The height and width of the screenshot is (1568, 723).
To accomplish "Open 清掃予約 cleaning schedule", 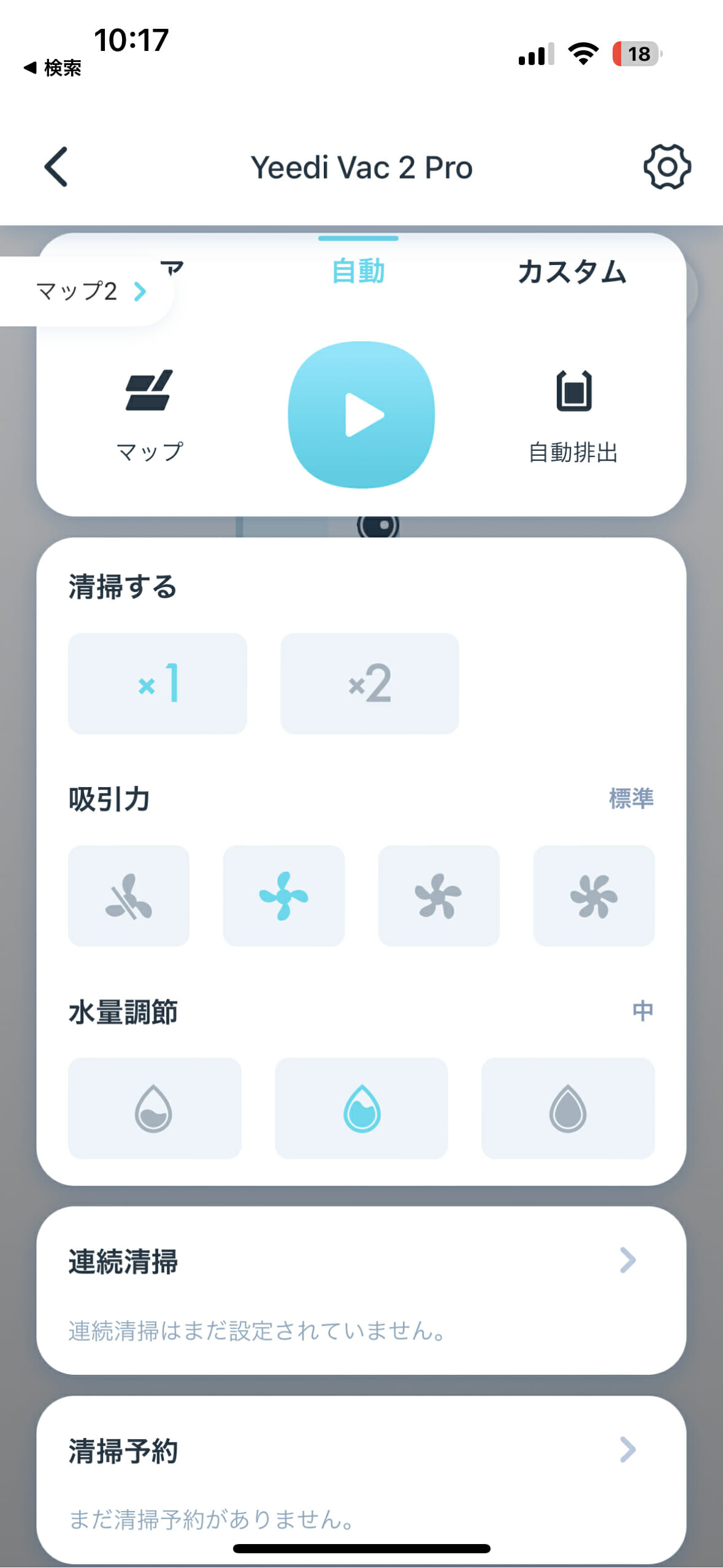I will pos(361,1480).
